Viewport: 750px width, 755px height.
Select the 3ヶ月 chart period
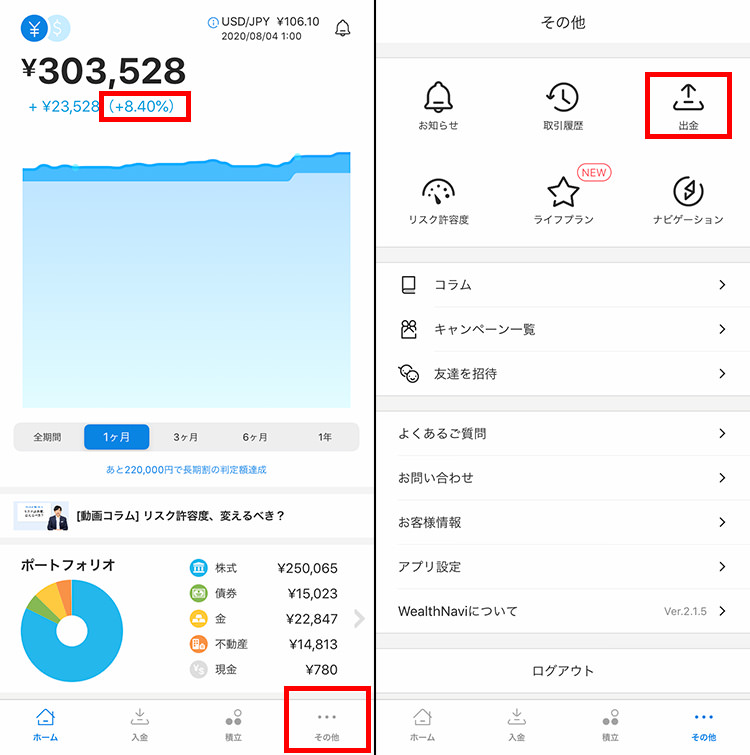(x=186, y=437)
